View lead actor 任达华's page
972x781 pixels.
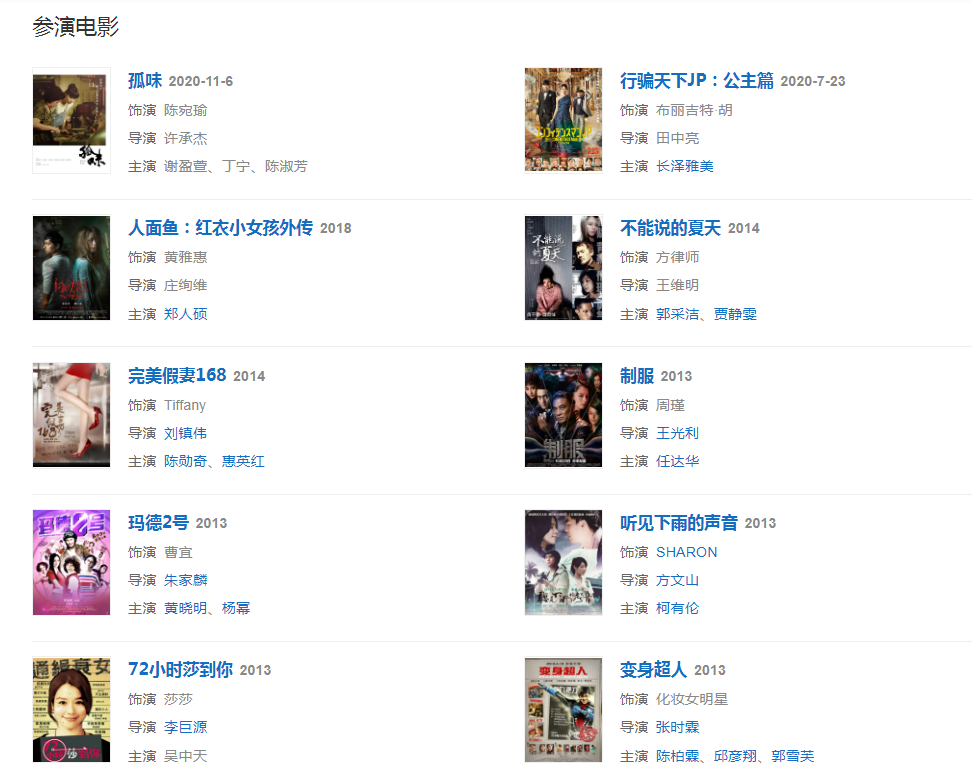point(677,461)
